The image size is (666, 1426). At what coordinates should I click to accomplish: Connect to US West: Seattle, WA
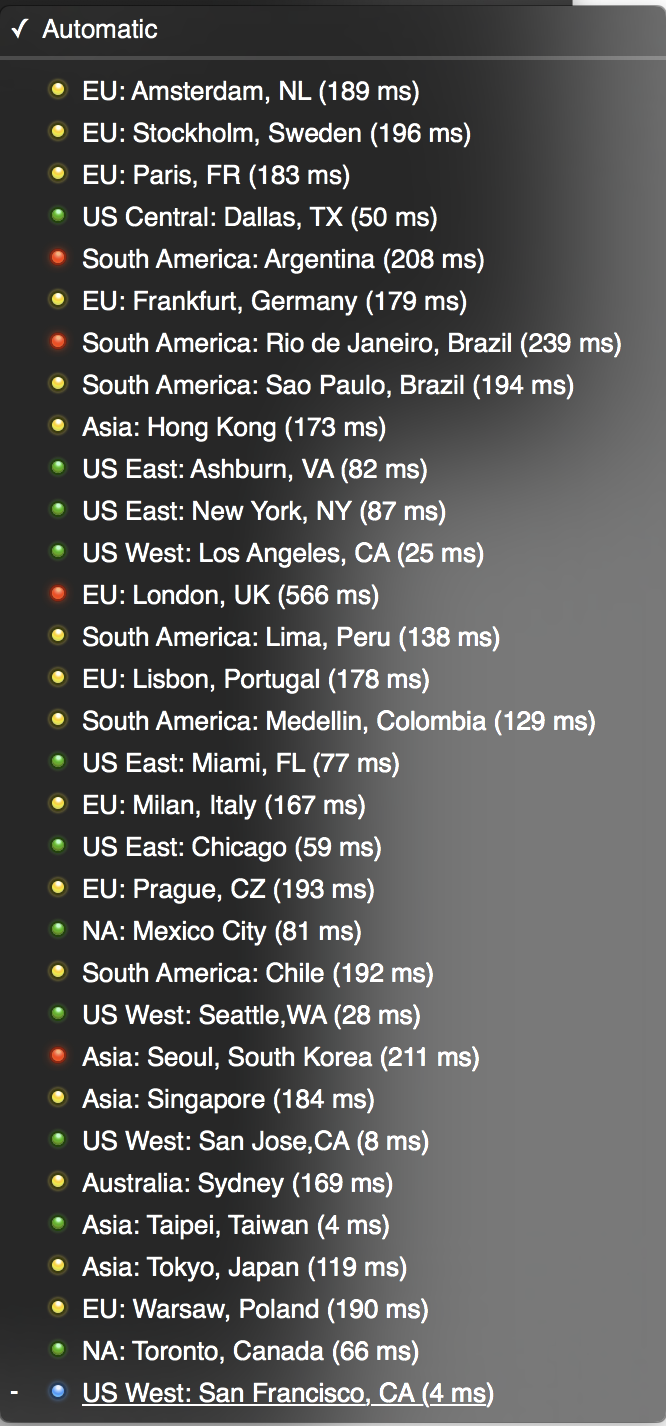pos(333,1015)
